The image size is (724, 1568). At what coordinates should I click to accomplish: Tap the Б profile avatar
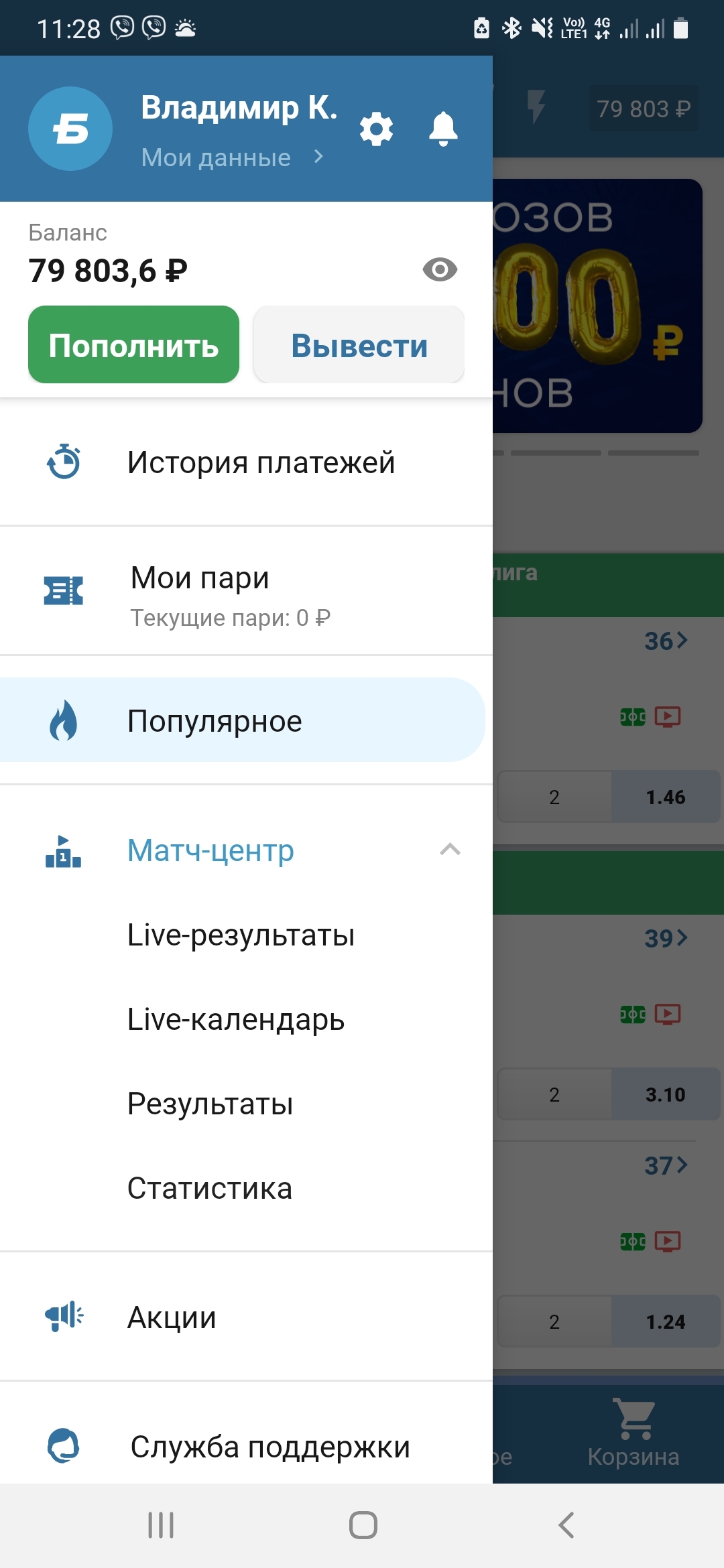tap(70, 129)
